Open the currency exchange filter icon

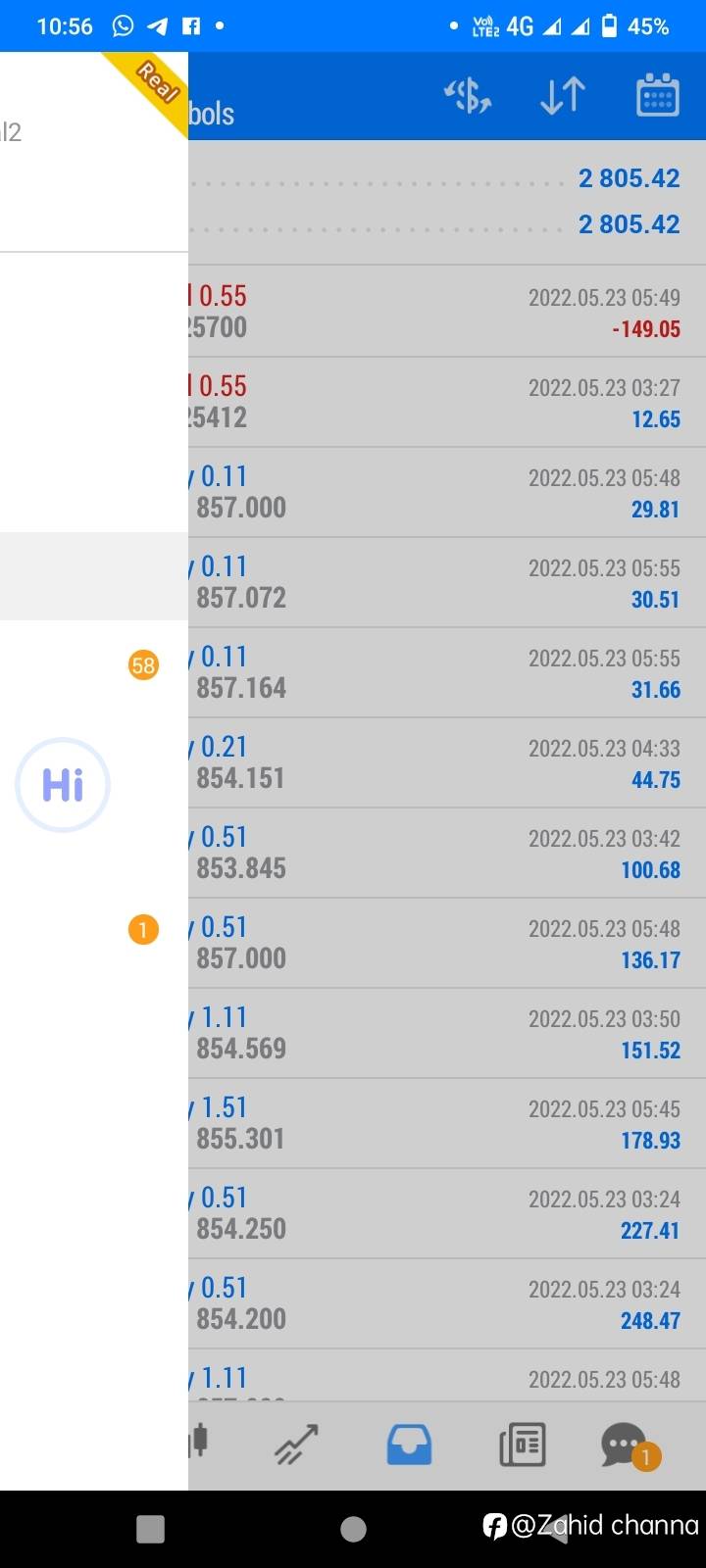point(468,96)
